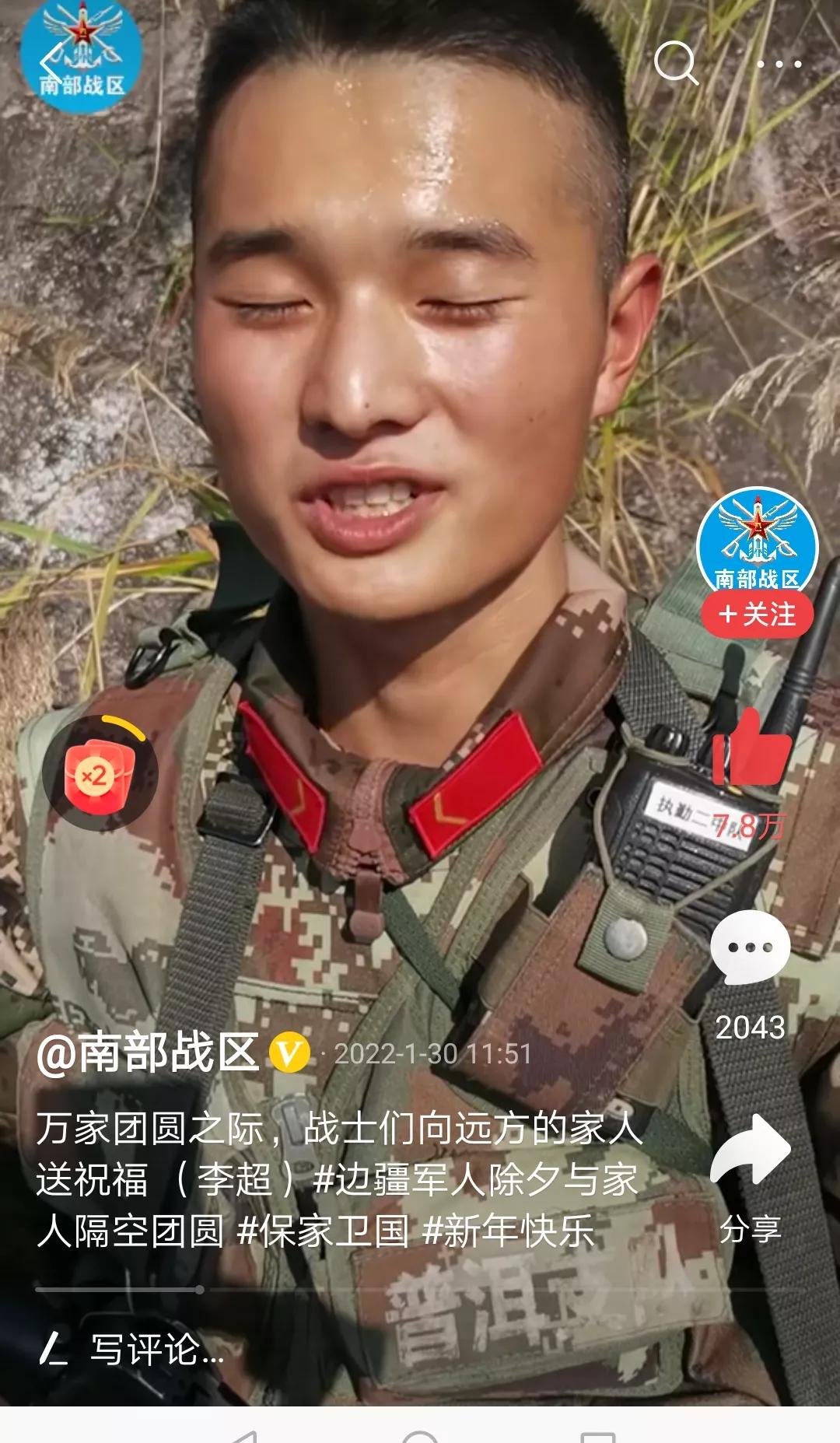Open the comments bubble icon

click(751, 947)
